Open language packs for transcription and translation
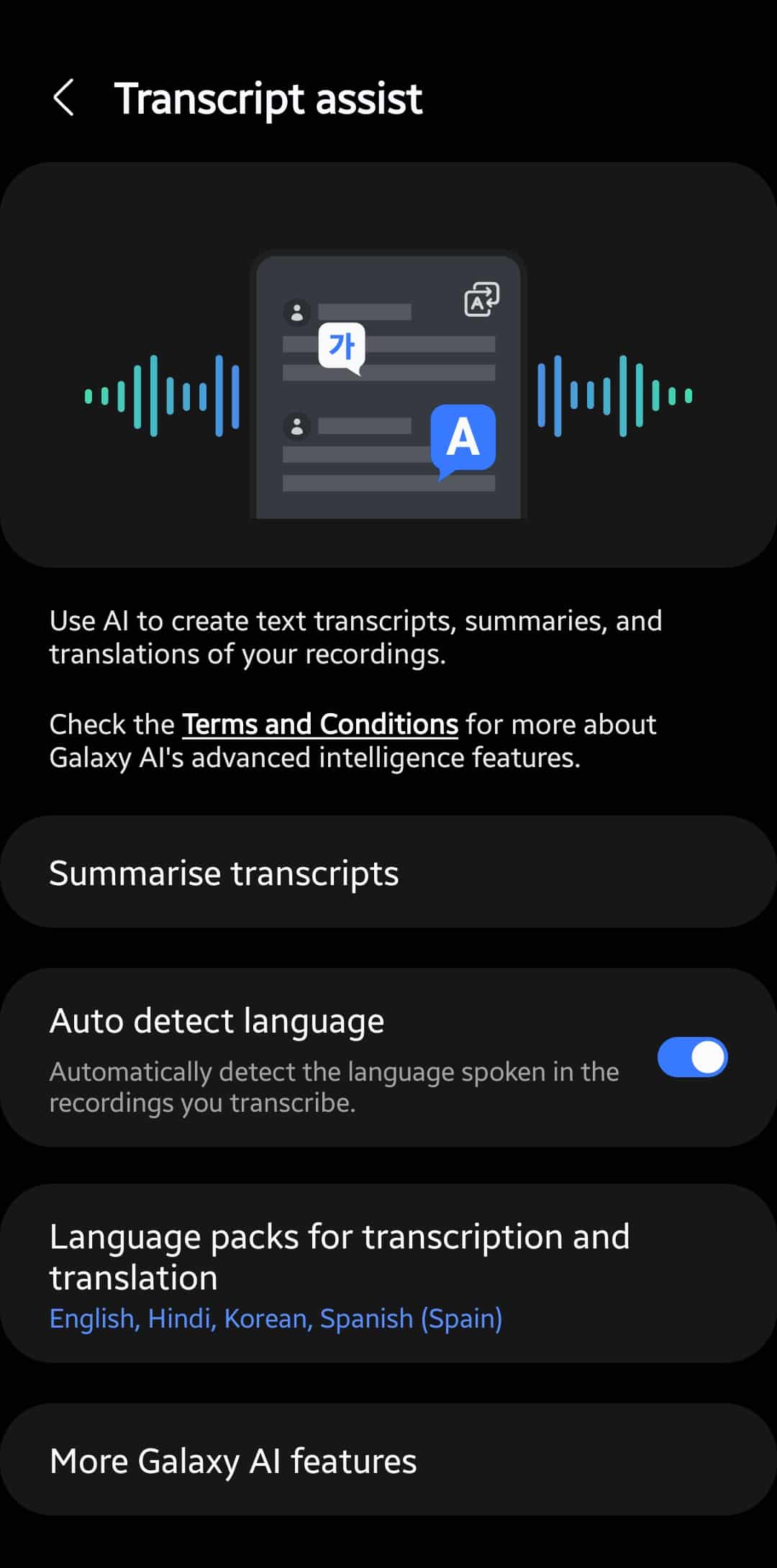The width and height of the screenshot is (777, 1568). coord(388,1274)
